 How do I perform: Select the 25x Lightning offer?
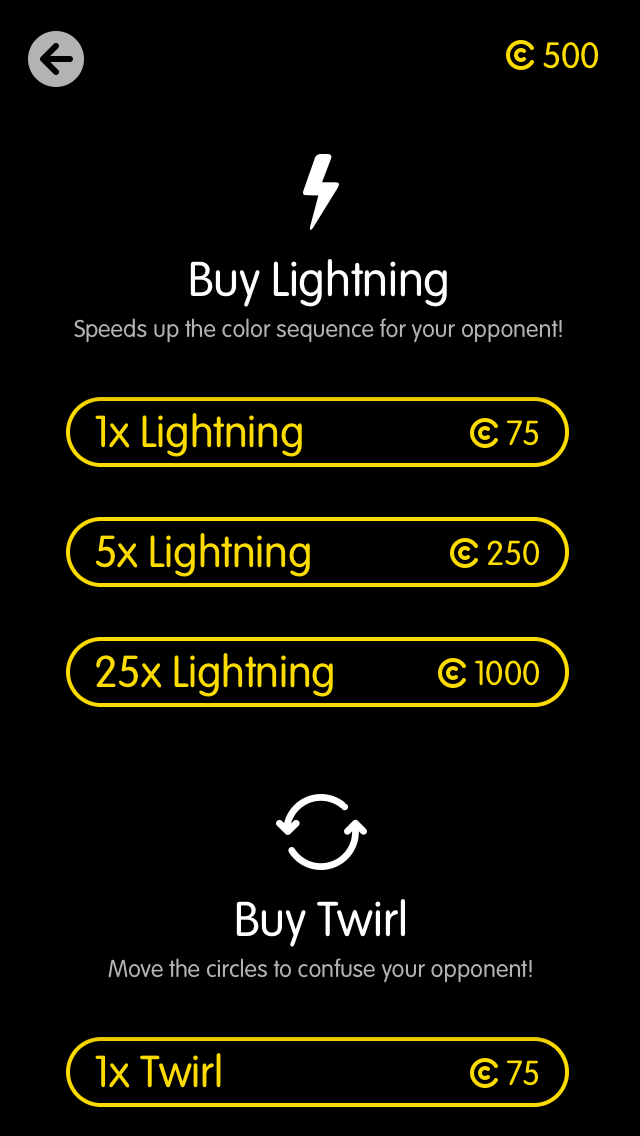pos(317,672)
